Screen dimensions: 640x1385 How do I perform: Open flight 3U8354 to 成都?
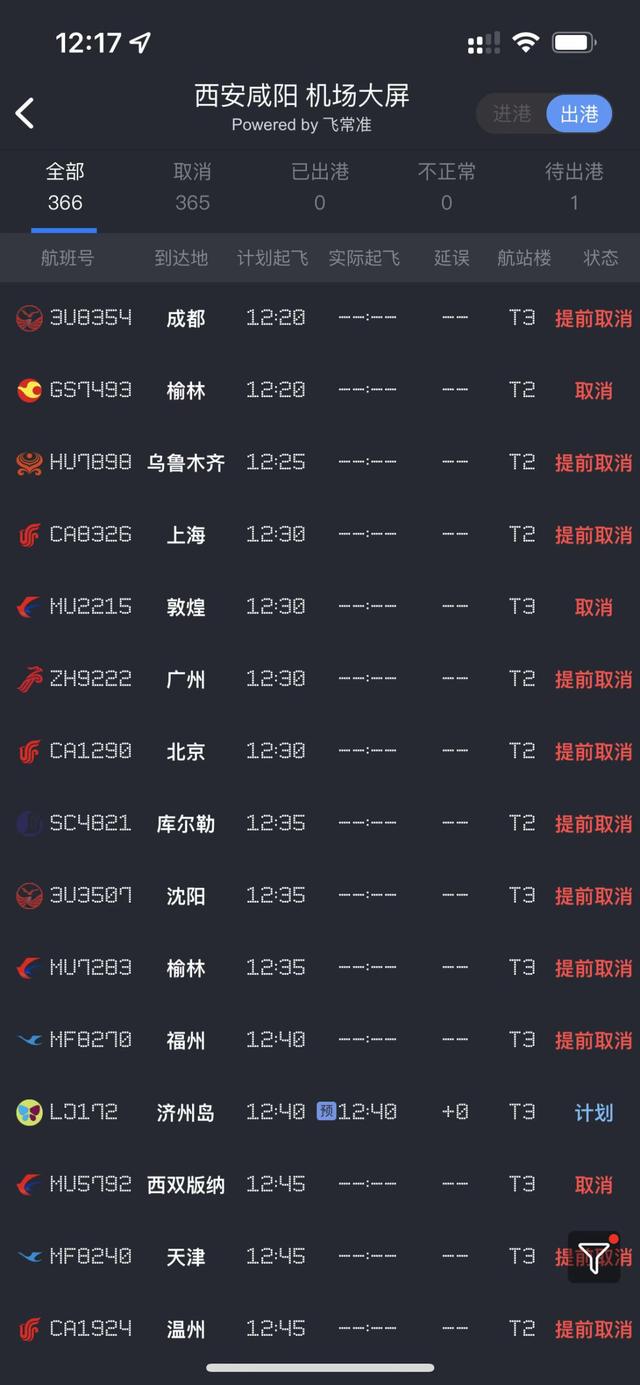(320, 318)
